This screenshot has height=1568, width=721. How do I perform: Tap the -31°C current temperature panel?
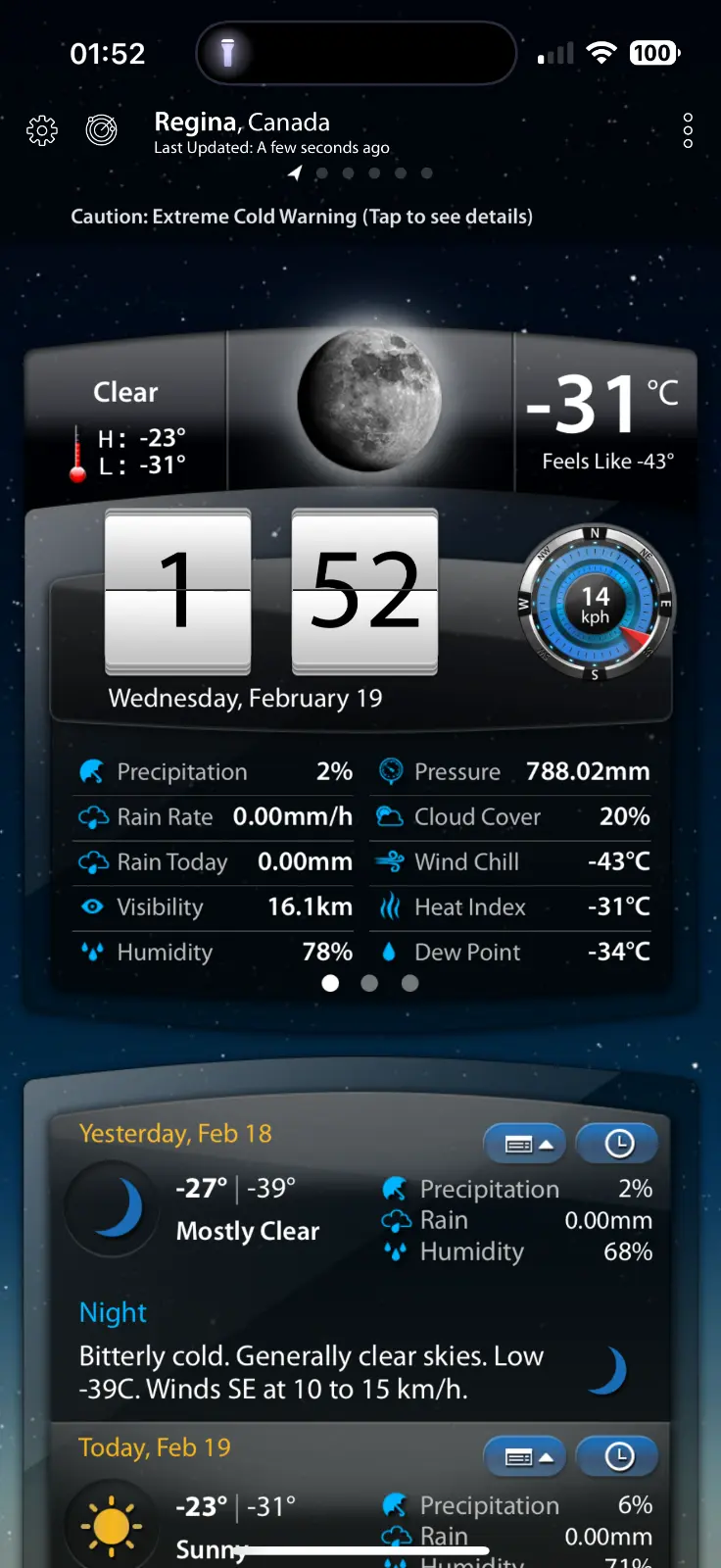pyautogui.click(x=603, y=416)
